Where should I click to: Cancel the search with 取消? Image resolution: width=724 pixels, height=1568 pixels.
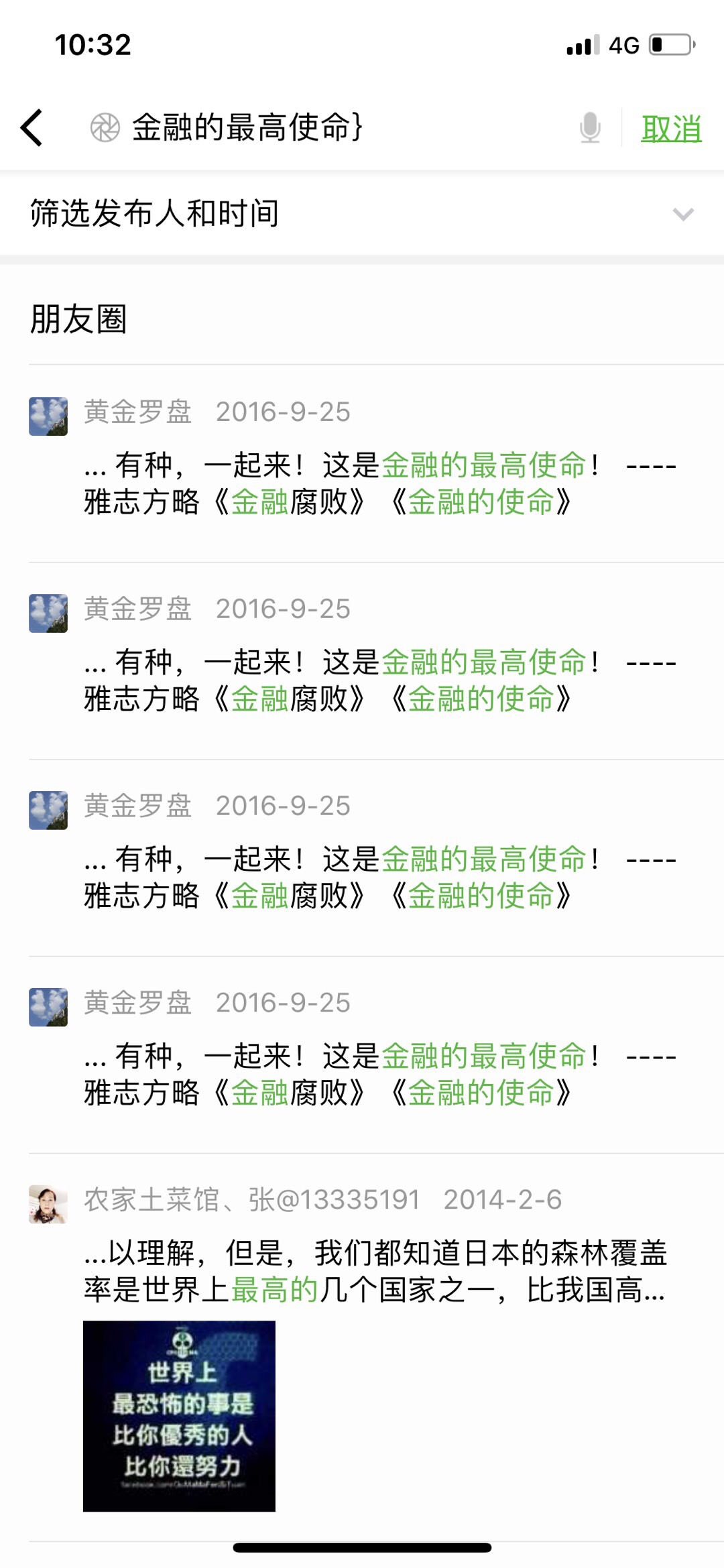pos(671,129)
